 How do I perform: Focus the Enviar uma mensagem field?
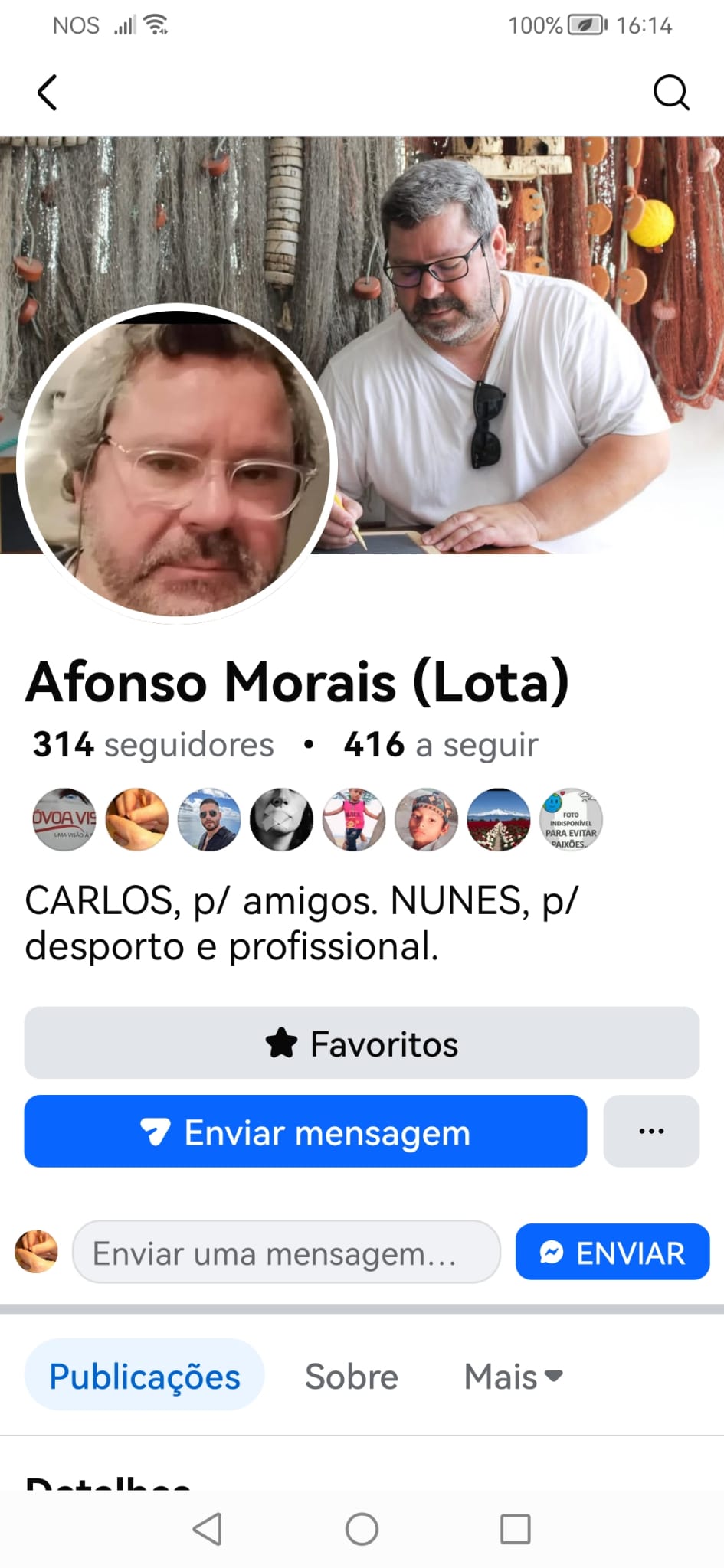pyautogui.click(x=286, y=1253)
